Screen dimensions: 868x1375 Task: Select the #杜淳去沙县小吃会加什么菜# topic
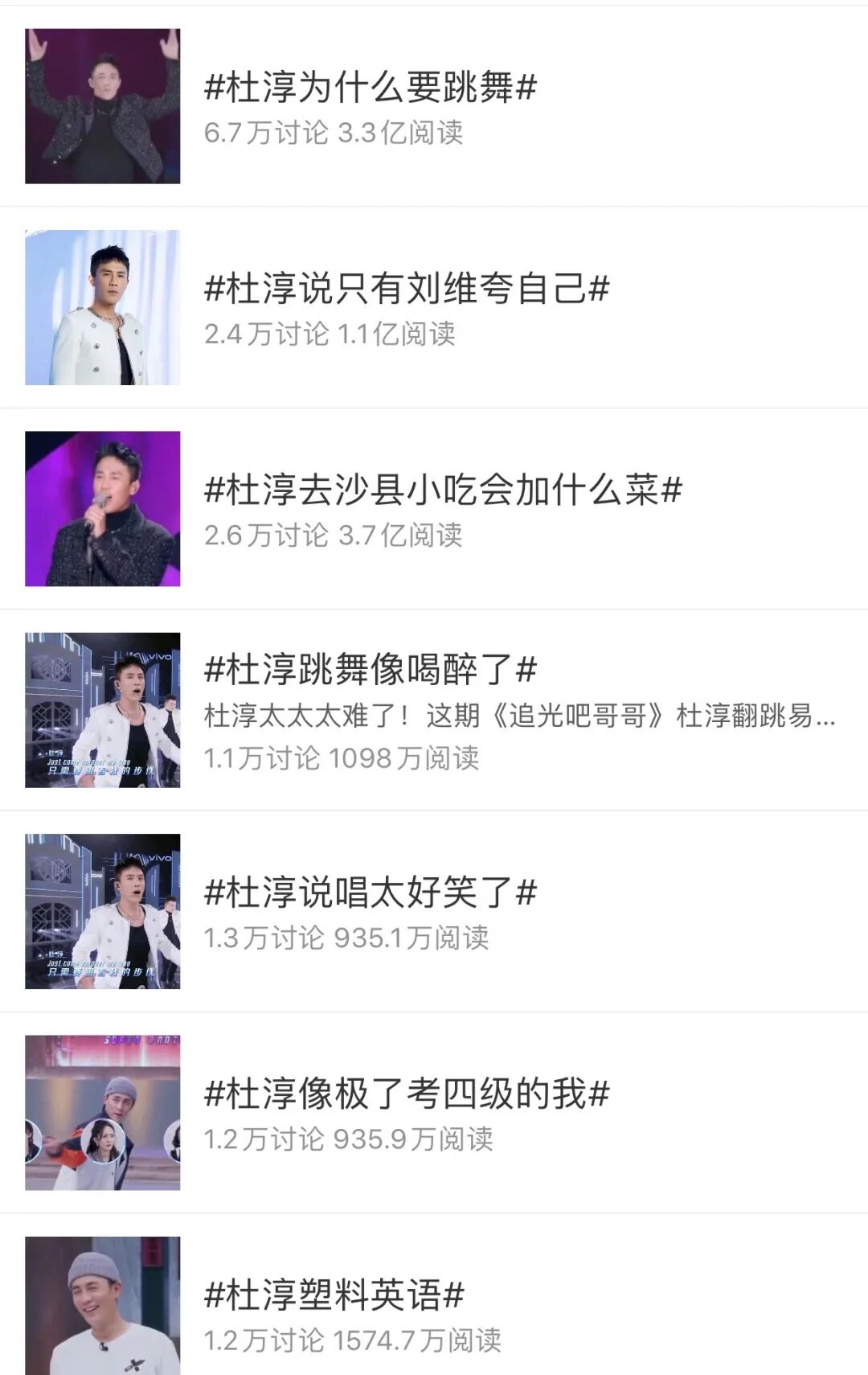click(x=434, y=508)
